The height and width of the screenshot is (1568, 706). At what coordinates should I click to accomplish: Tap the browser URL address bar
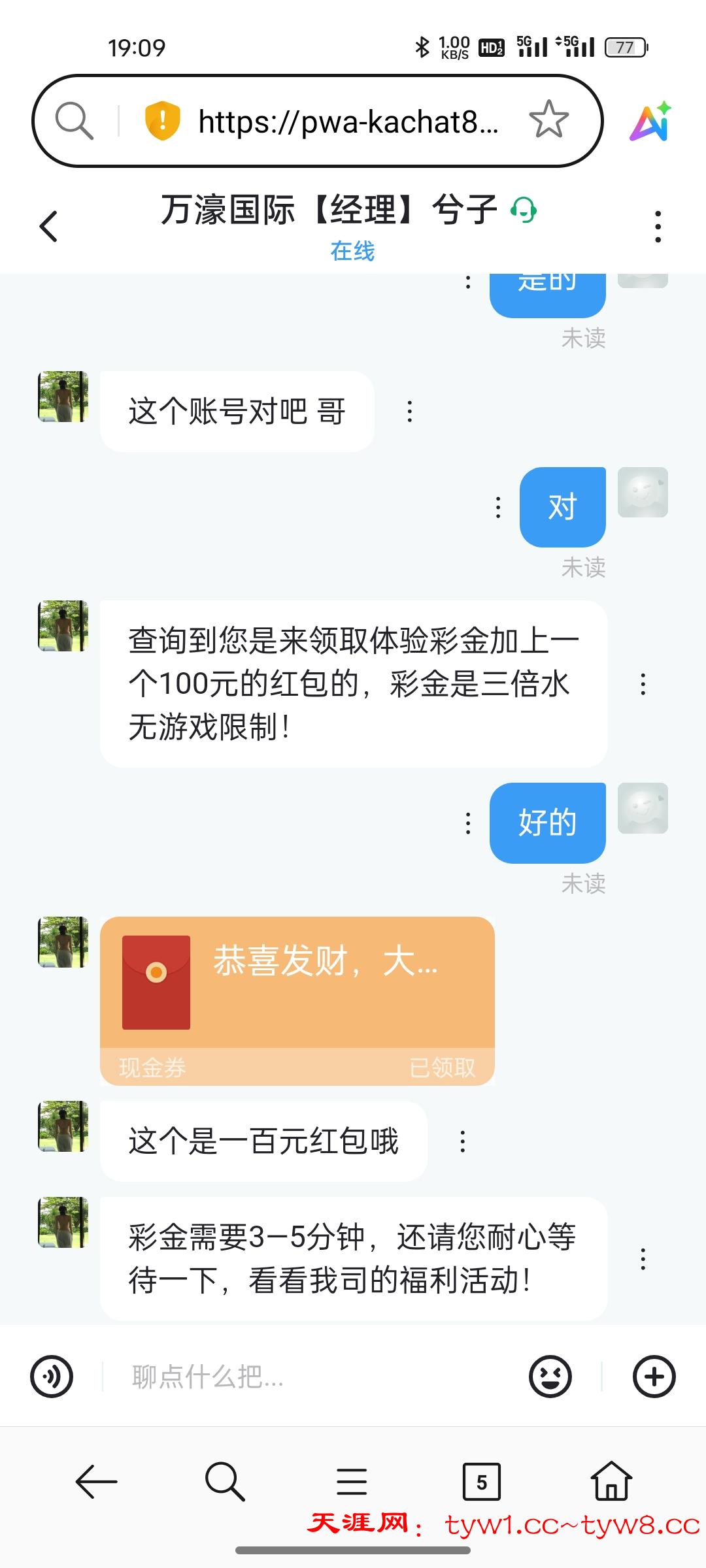click(x=346, y=122)
